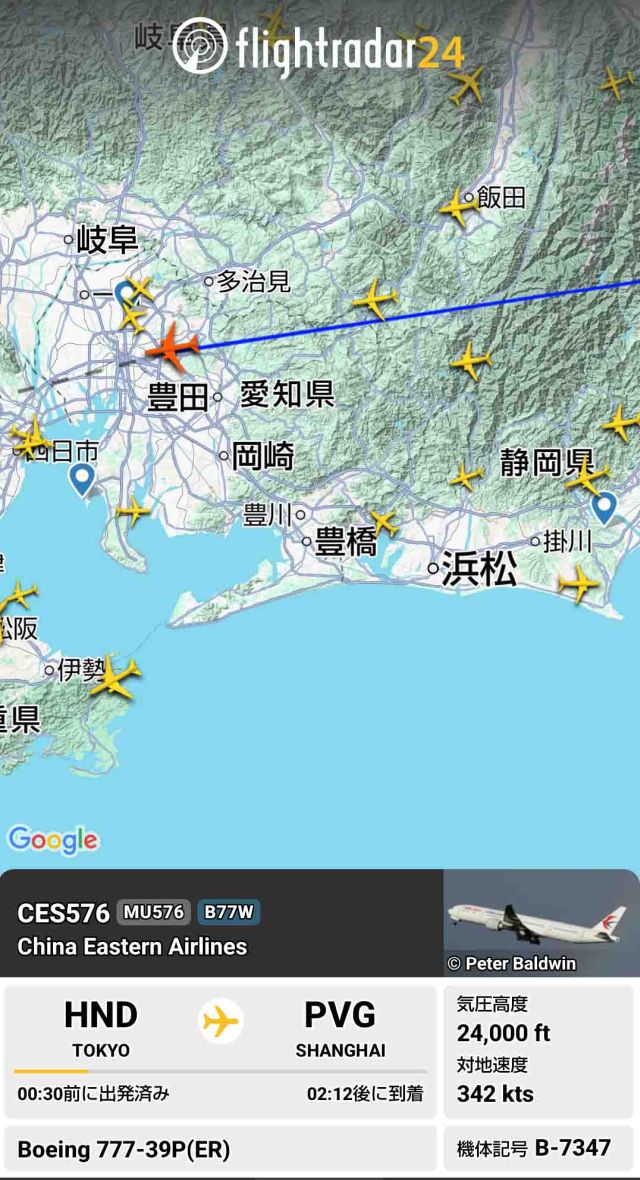Select the yellow aircraft next to 伊勢
This screenshot has width=640, height=1180.
point(115,678)
